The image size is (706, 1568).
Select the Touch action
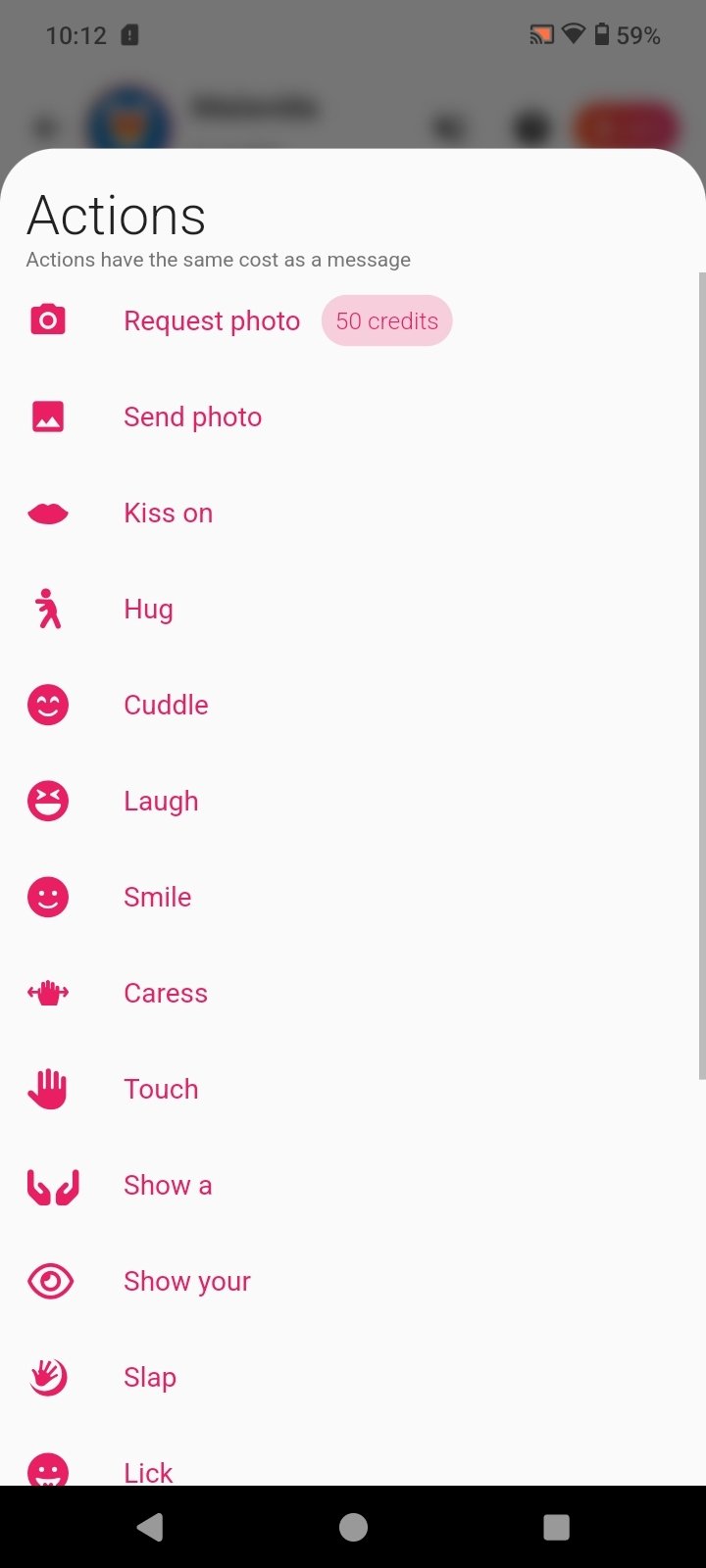[x=161, y=1090]
